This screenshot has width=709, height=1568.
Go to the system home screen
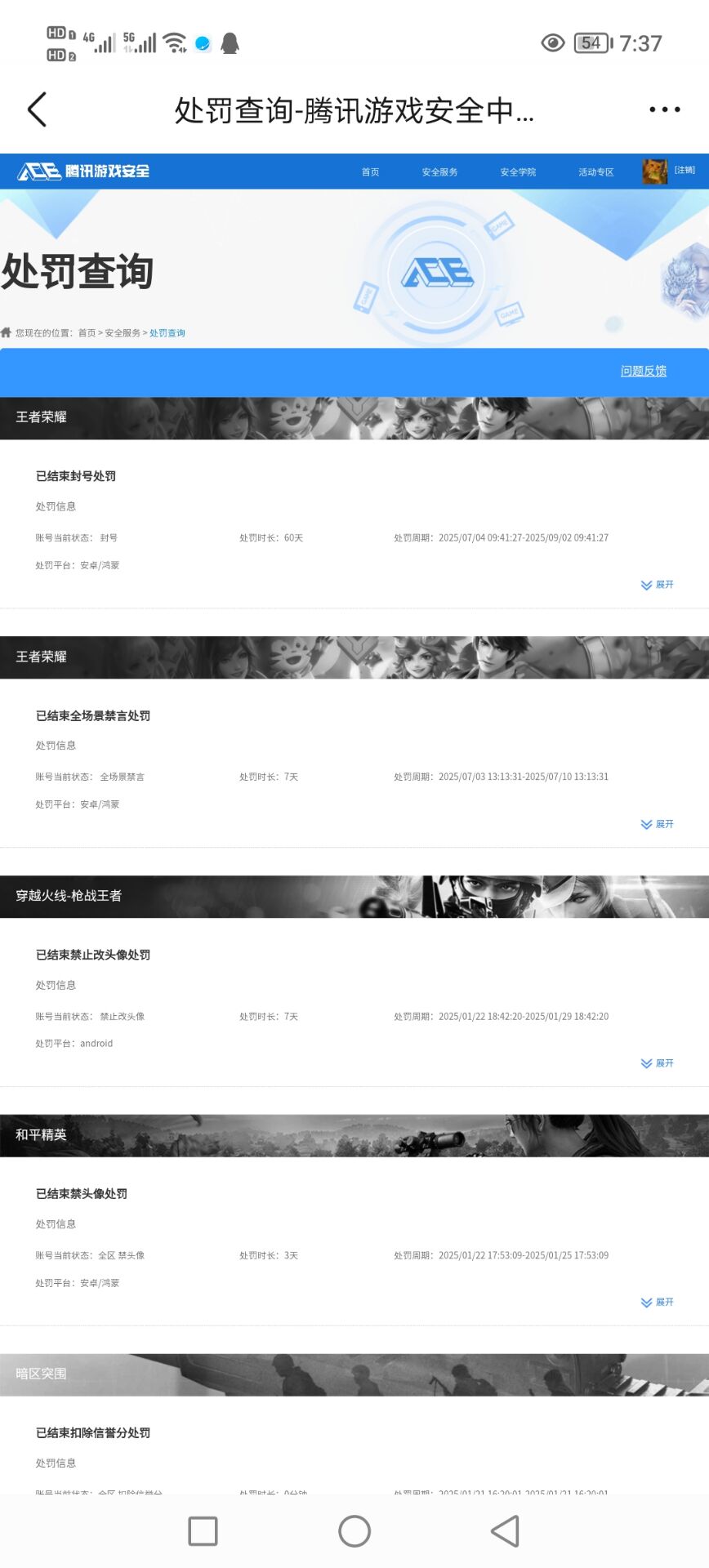point(354,1531)
